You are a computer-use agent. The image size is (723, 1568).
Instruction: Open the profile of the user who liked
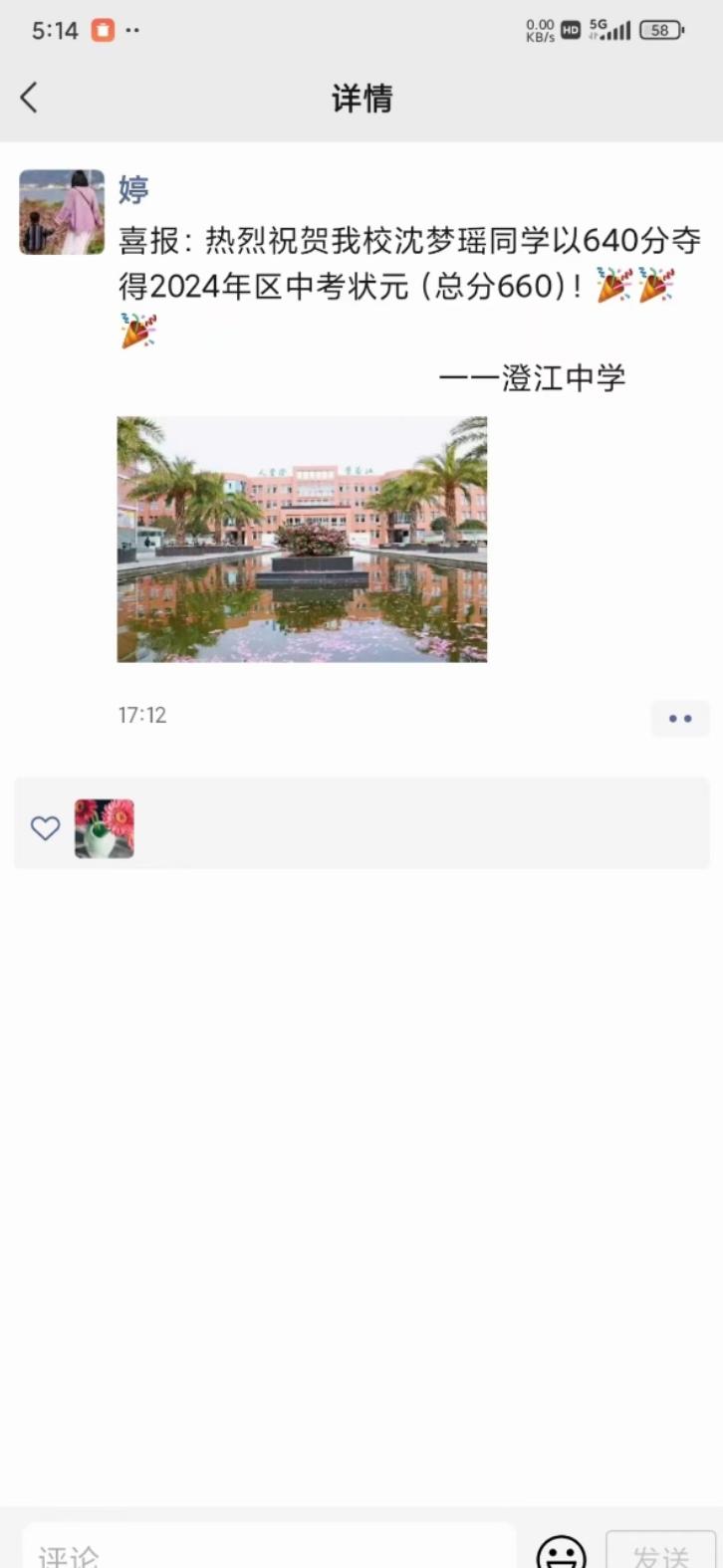point(105,828)
